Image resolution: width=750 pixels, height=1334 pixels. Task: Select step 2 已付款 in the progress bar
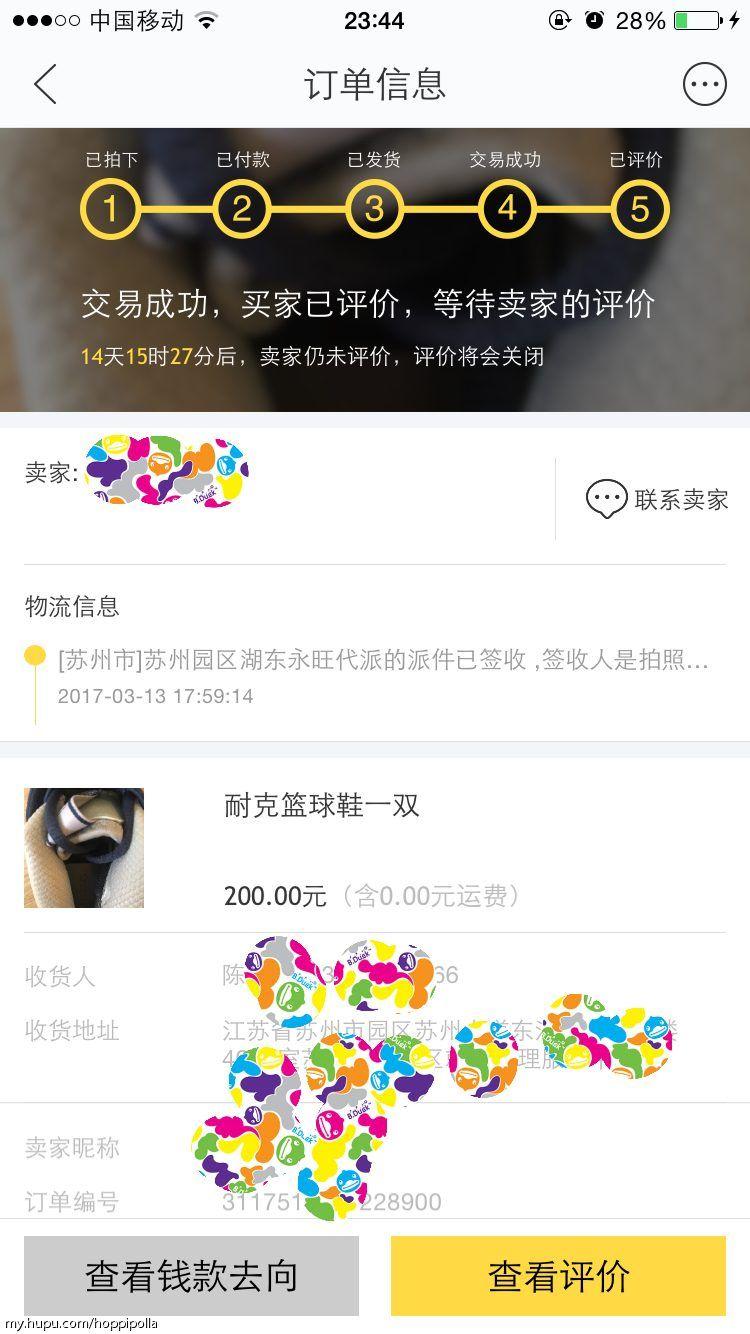(242, 209)
